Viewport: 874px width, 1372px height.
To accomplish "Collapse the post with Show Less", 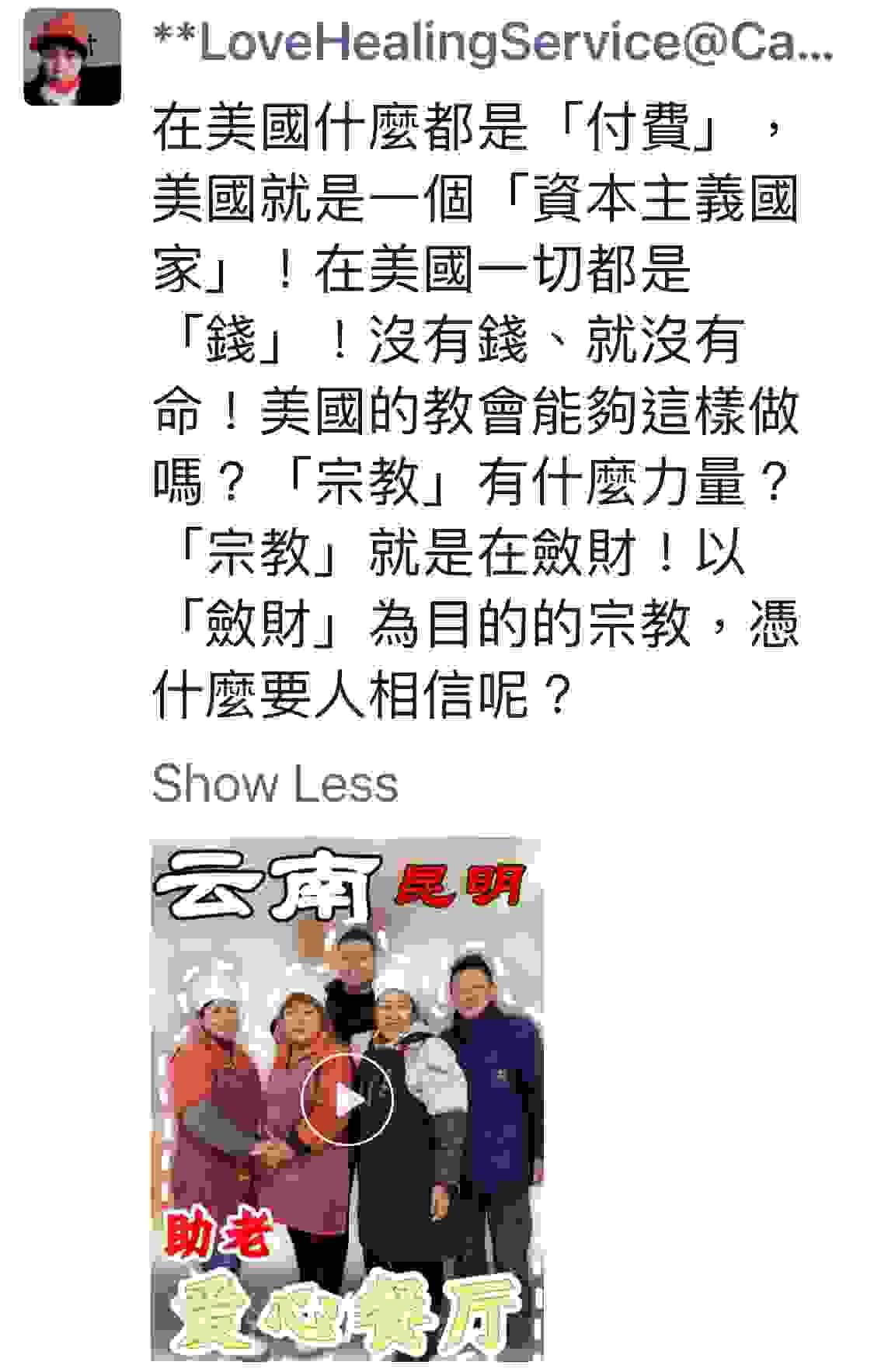I will coord(274,783).
